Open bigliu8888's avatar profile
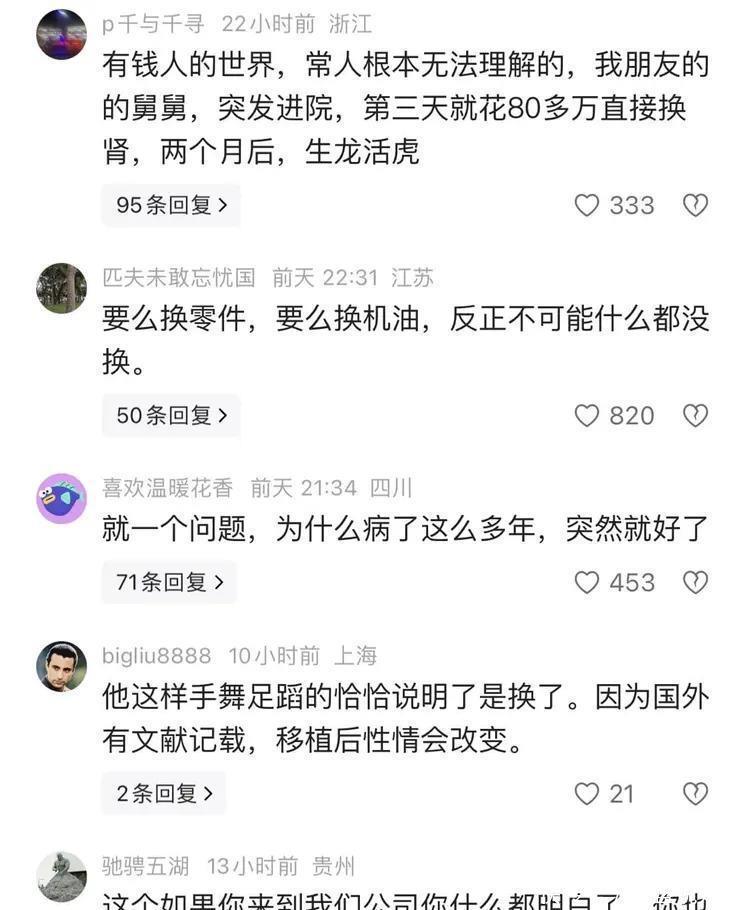 point(61,666)
